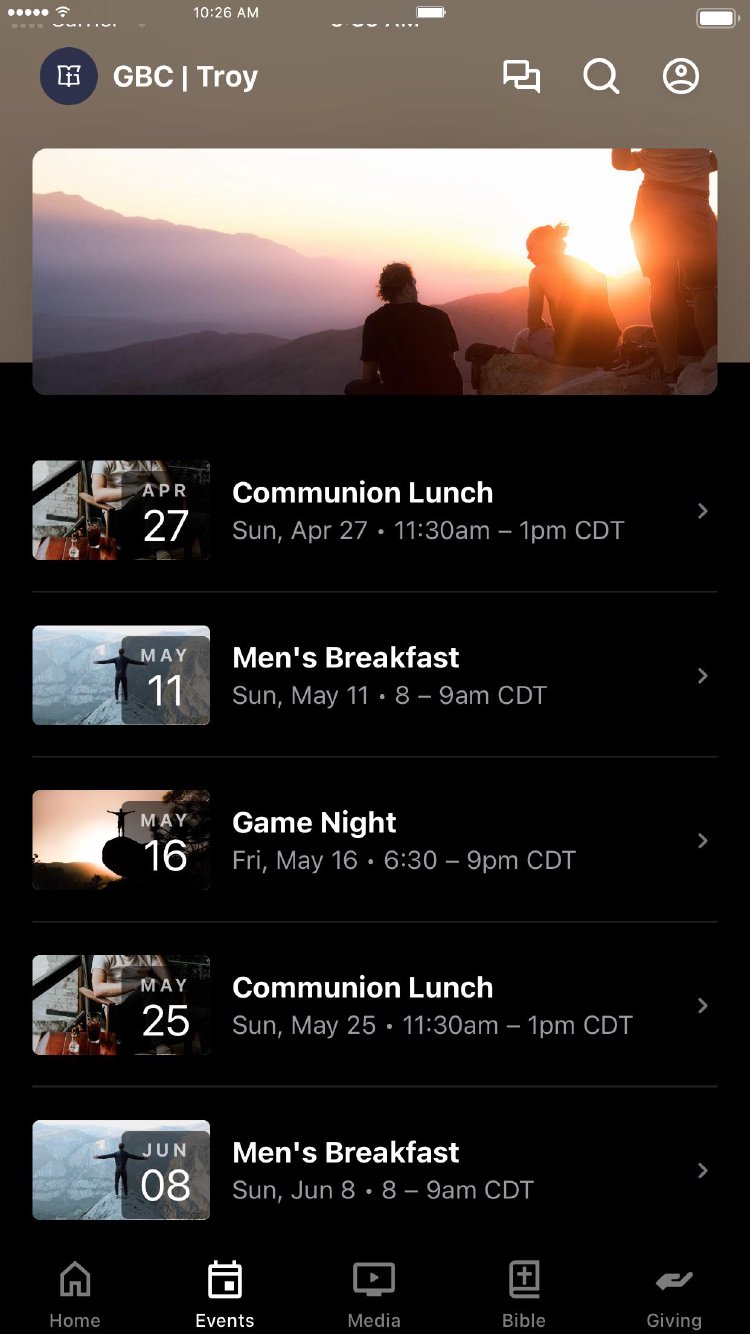Image resolution: width=750 pixels, height=1334 pixels.
Task: Open the search icon
Action: (x=601, y=77)
